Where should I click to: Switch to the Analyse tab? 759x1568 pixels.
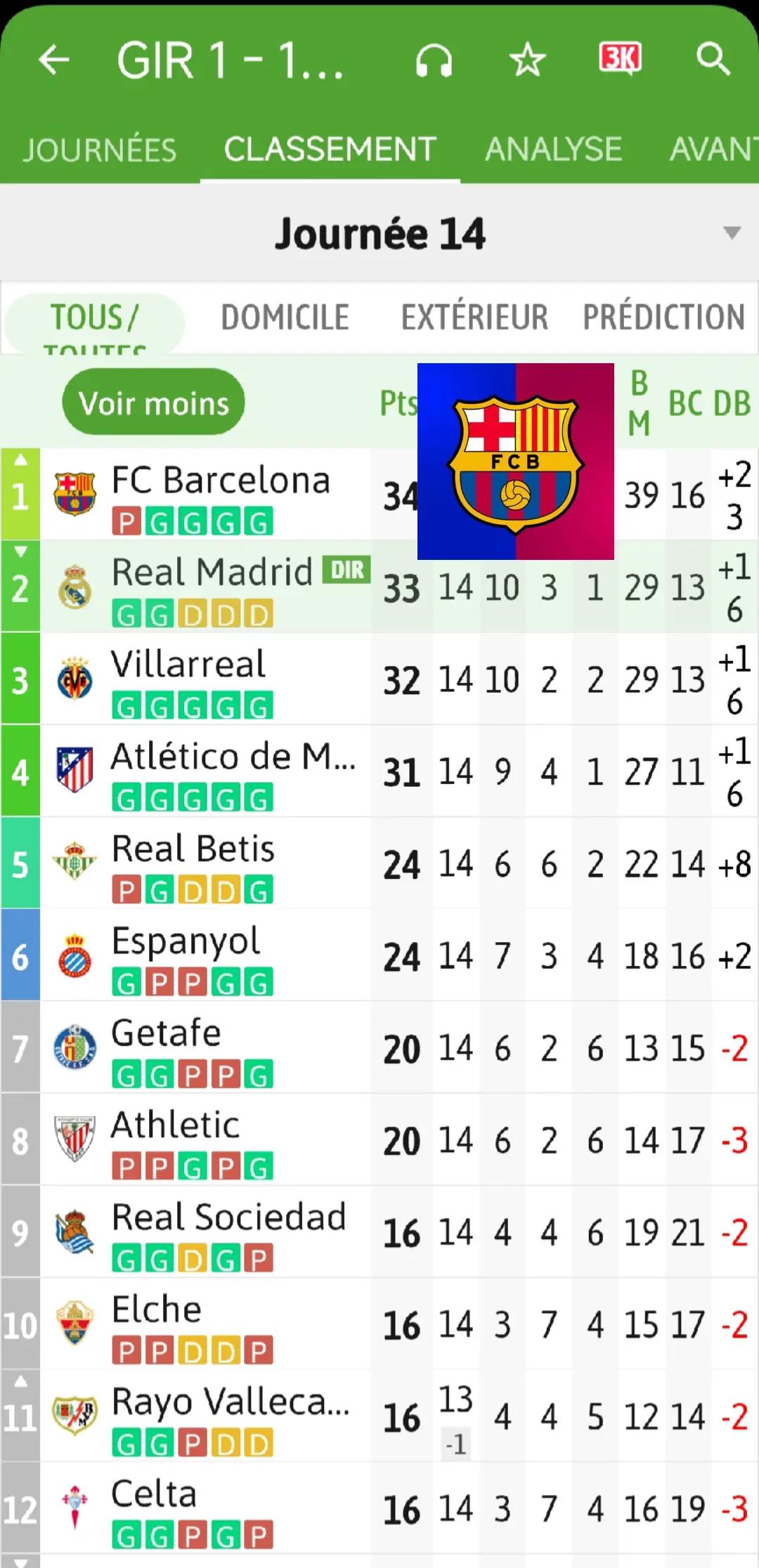click(x=553, y=150)
